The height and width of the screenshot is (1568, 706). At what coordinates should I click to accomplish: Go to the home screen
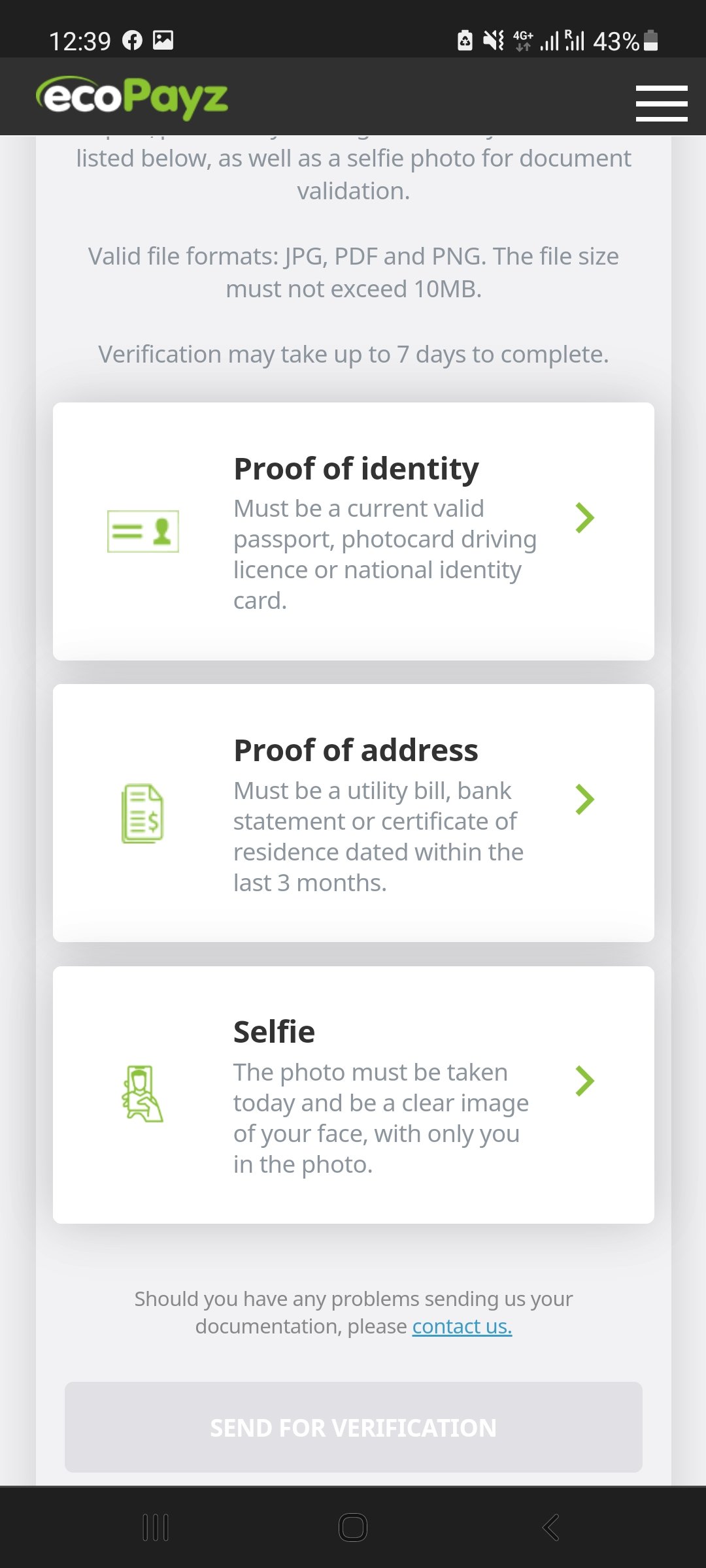353,1527
